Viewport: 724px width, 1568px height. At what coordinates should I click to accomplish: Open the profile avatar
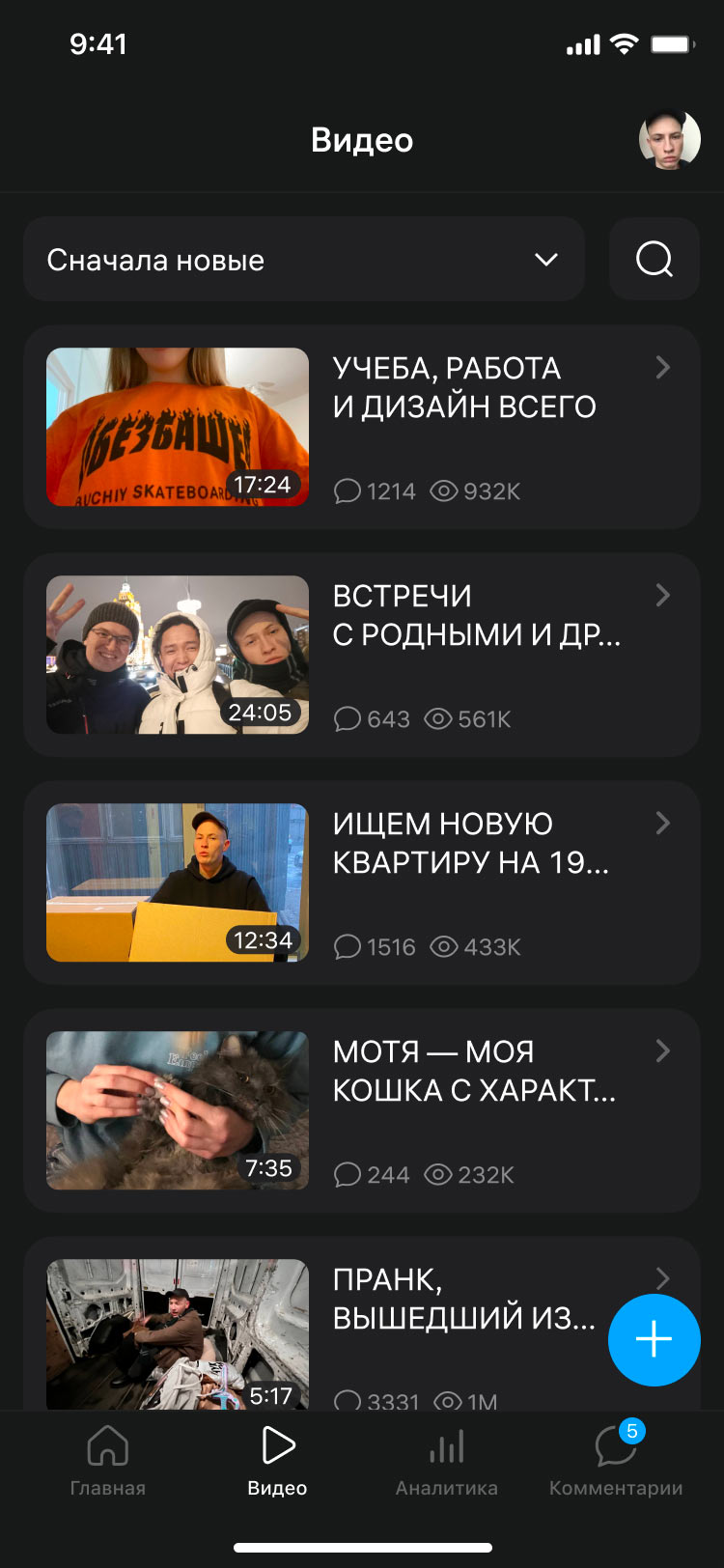click(669, 140)
